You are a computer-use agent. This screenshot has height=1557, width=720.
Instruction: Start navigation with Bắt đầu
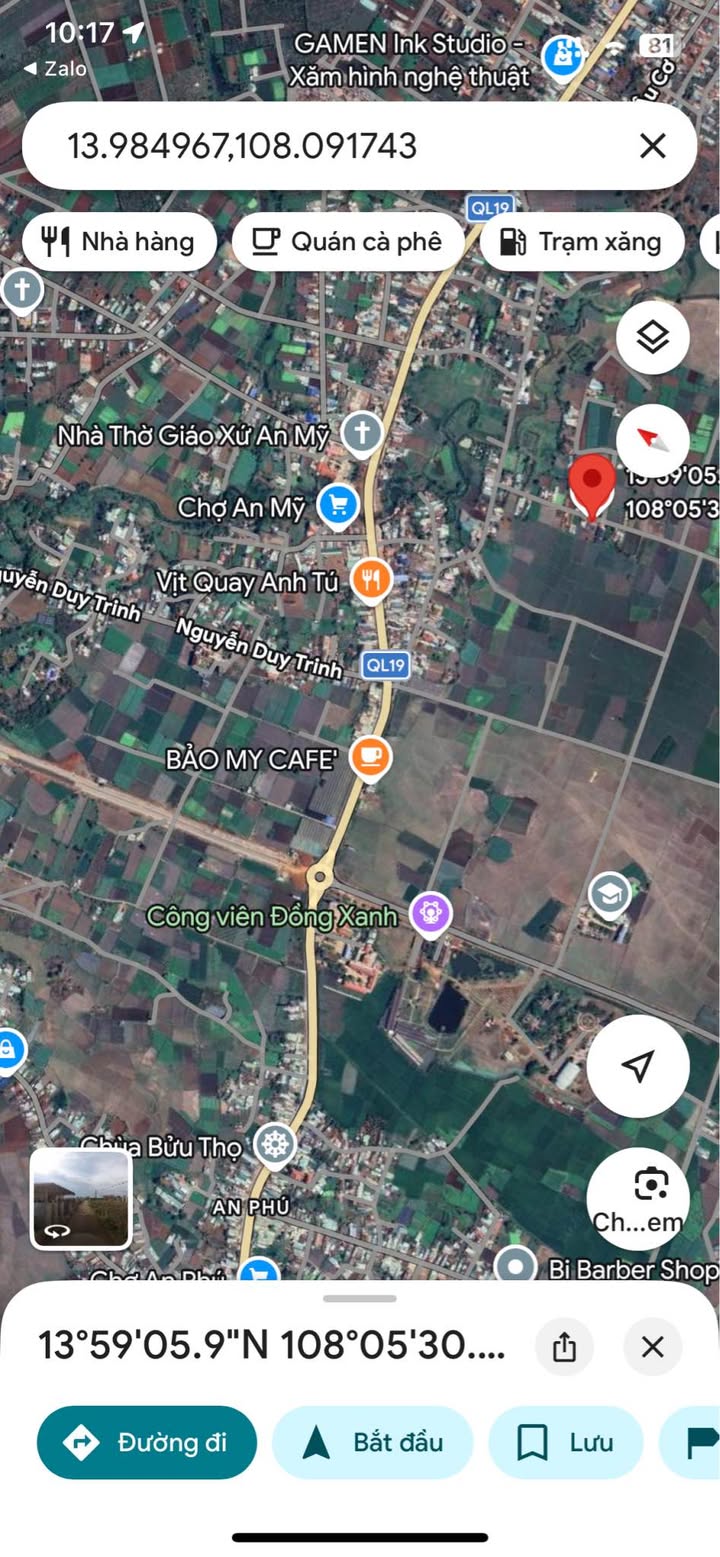[372, 1442]
